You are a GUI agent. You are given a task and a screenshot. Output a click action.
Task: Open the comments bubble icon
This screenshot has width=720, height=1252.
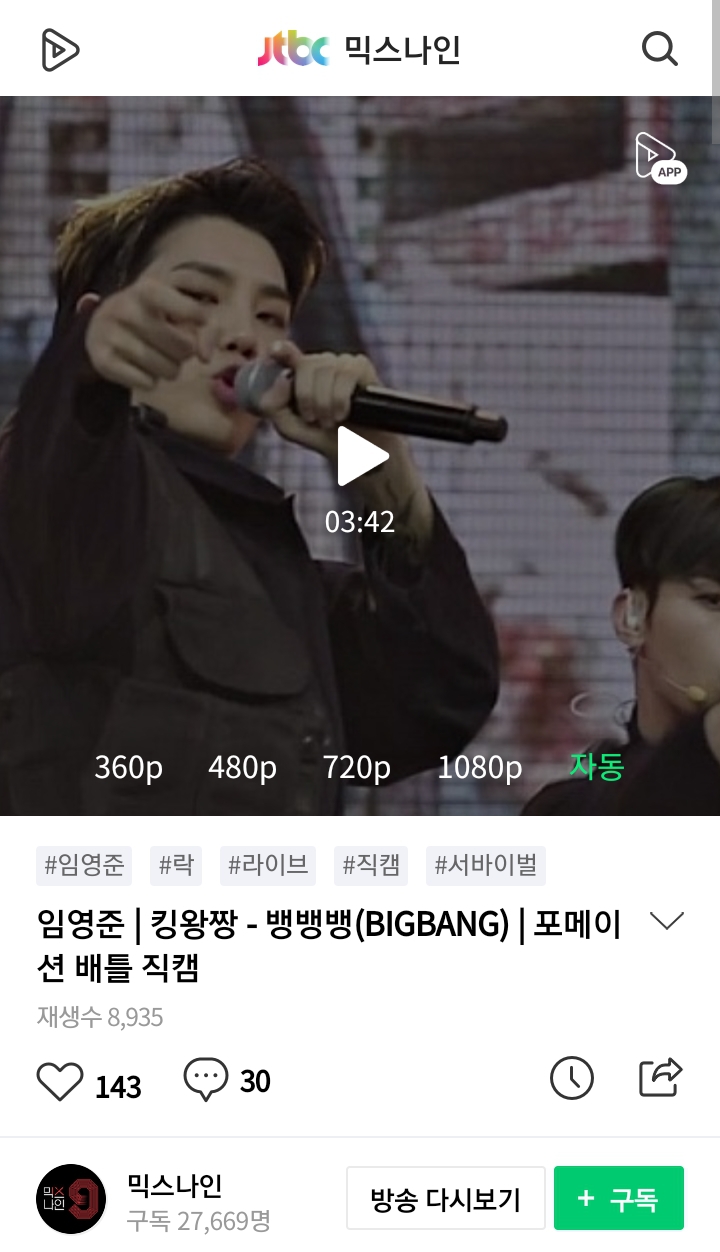206,1080
